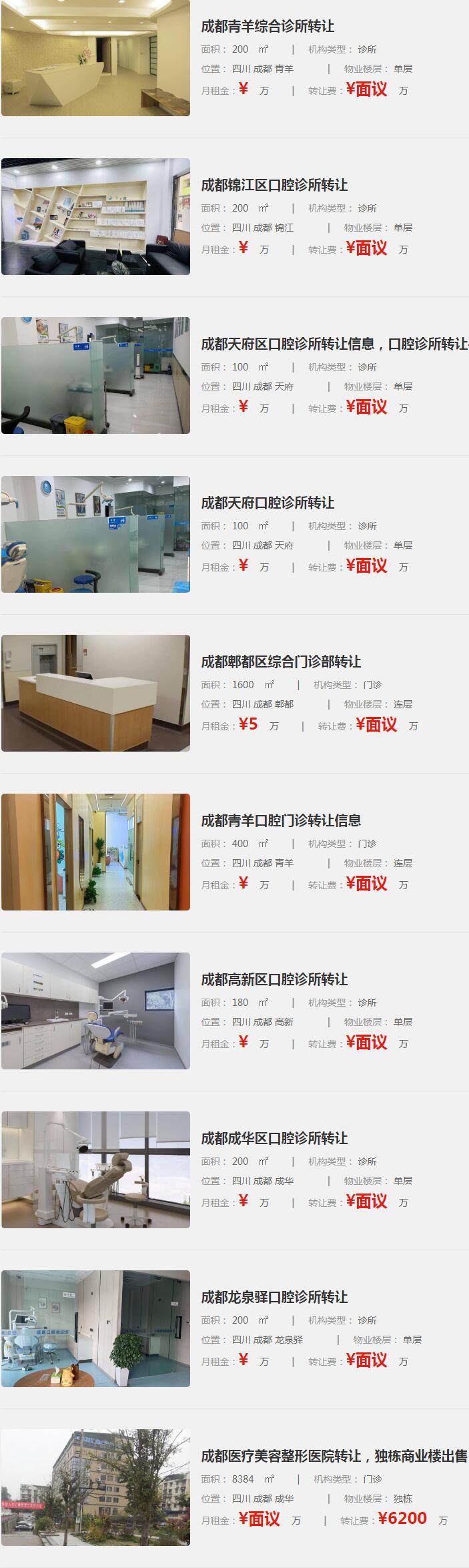Open the 成都高新区口腔诊所转让 listing

[274, 980]
